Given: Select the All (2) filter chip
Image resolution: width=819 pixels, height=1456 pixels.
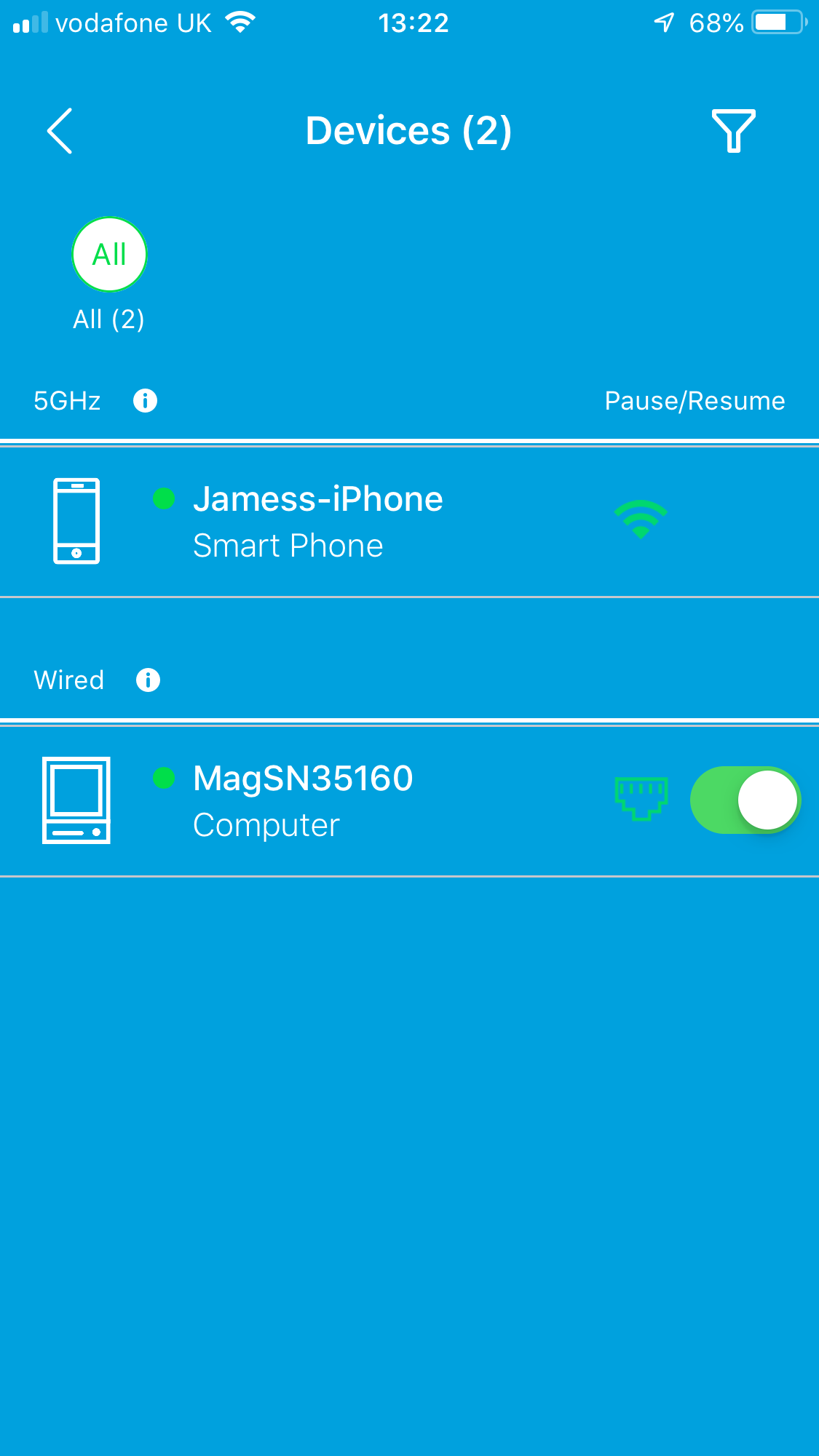Looking at the screenshot, I should 109,255.
